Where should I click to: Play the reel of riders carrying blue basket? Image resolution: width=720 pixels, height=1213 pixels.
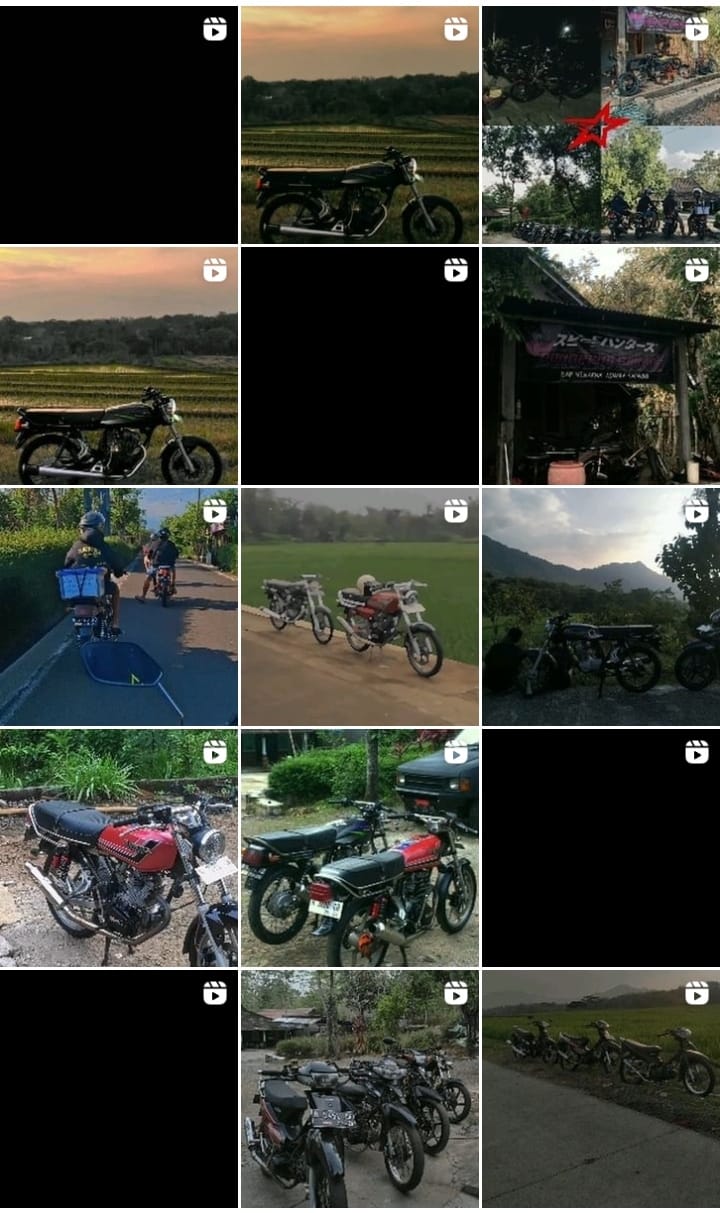118,607
